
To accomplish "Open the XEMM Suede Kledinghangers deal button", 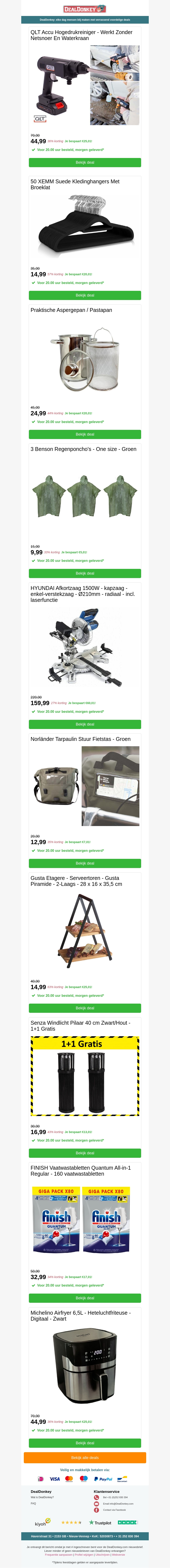I will point(85,295).
